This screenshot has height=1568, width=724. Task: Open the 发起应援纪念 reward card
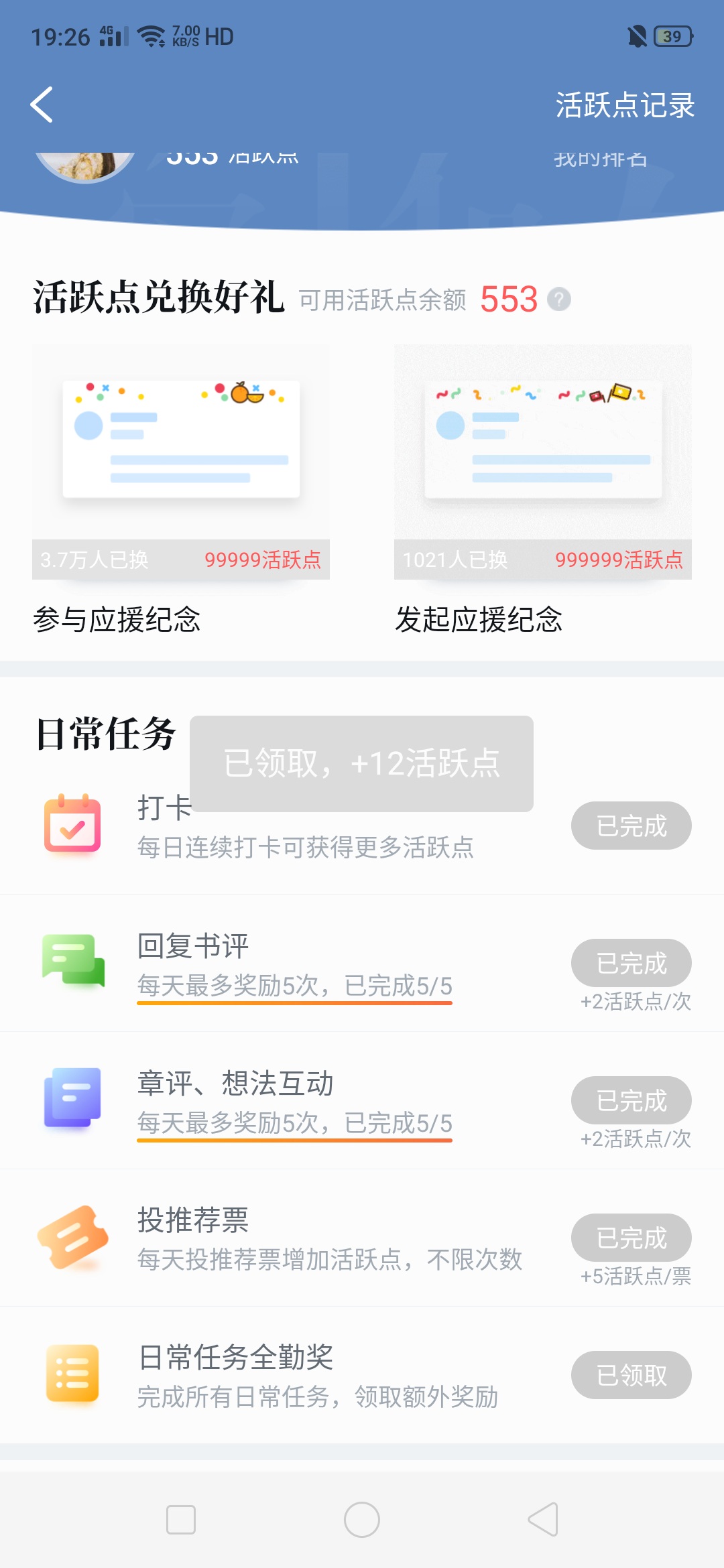tap(543, 490)
